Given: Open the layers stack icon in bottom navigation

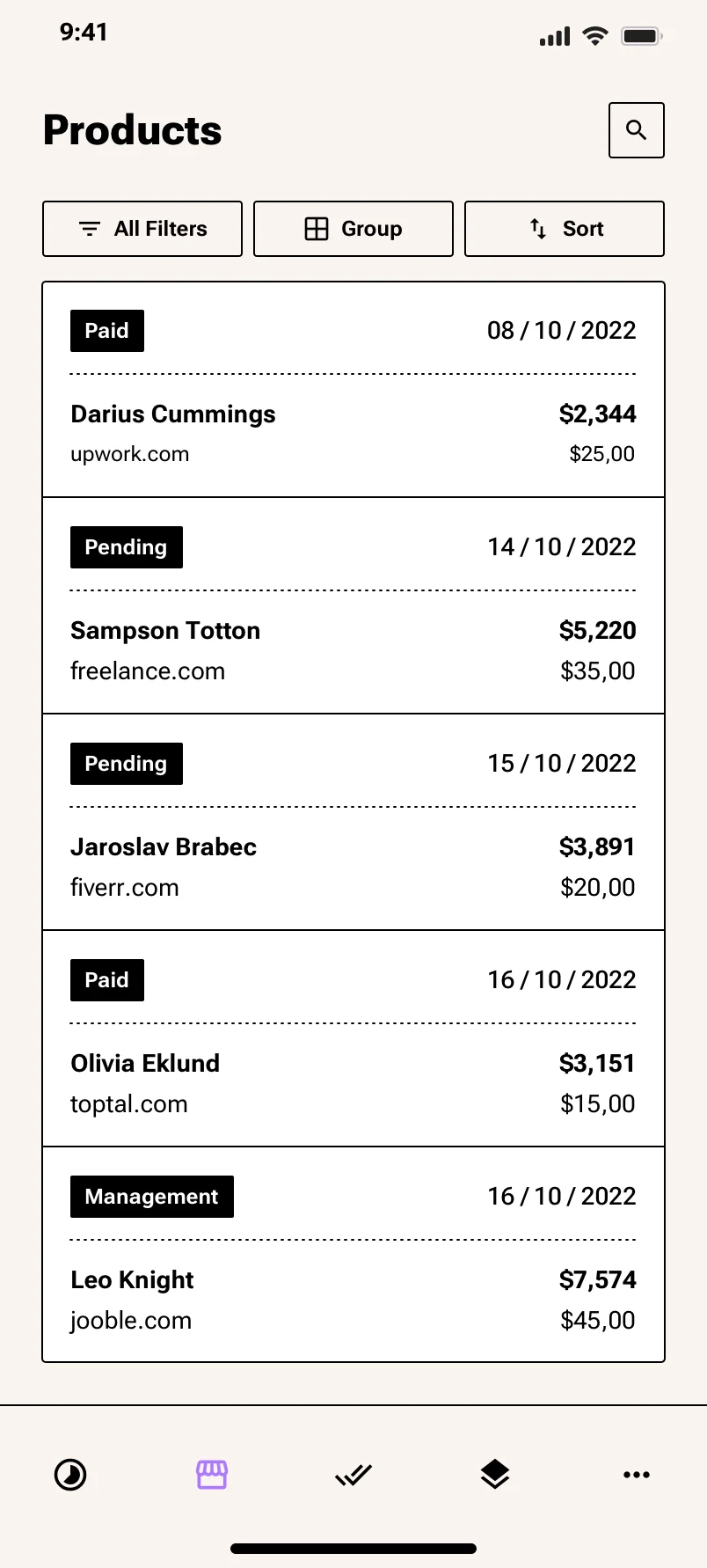Looking at the screenshot, I should (x=494, y=1475).
